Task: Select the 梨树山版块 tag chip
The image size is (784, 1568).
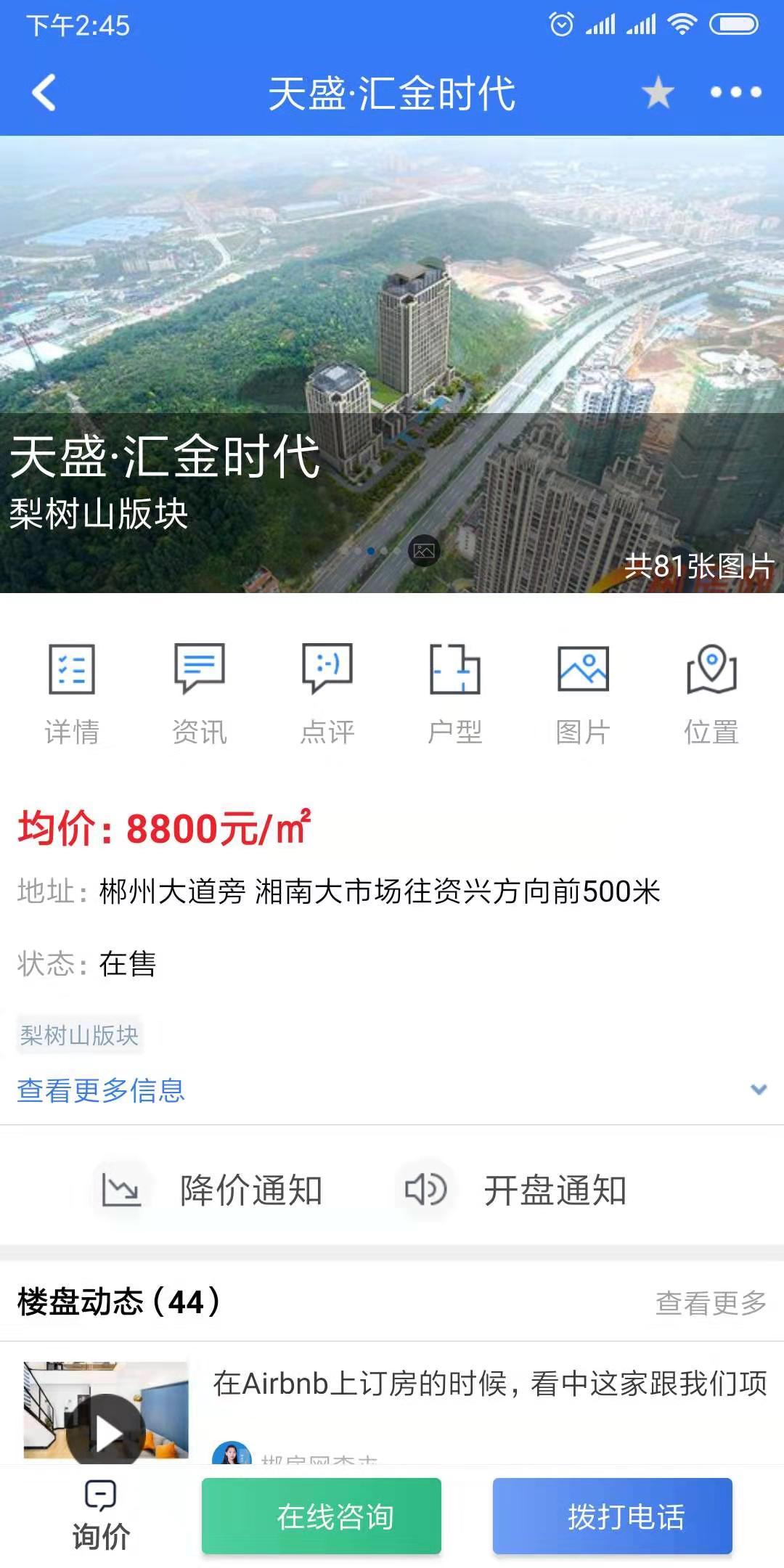Action: point(79,1035)
